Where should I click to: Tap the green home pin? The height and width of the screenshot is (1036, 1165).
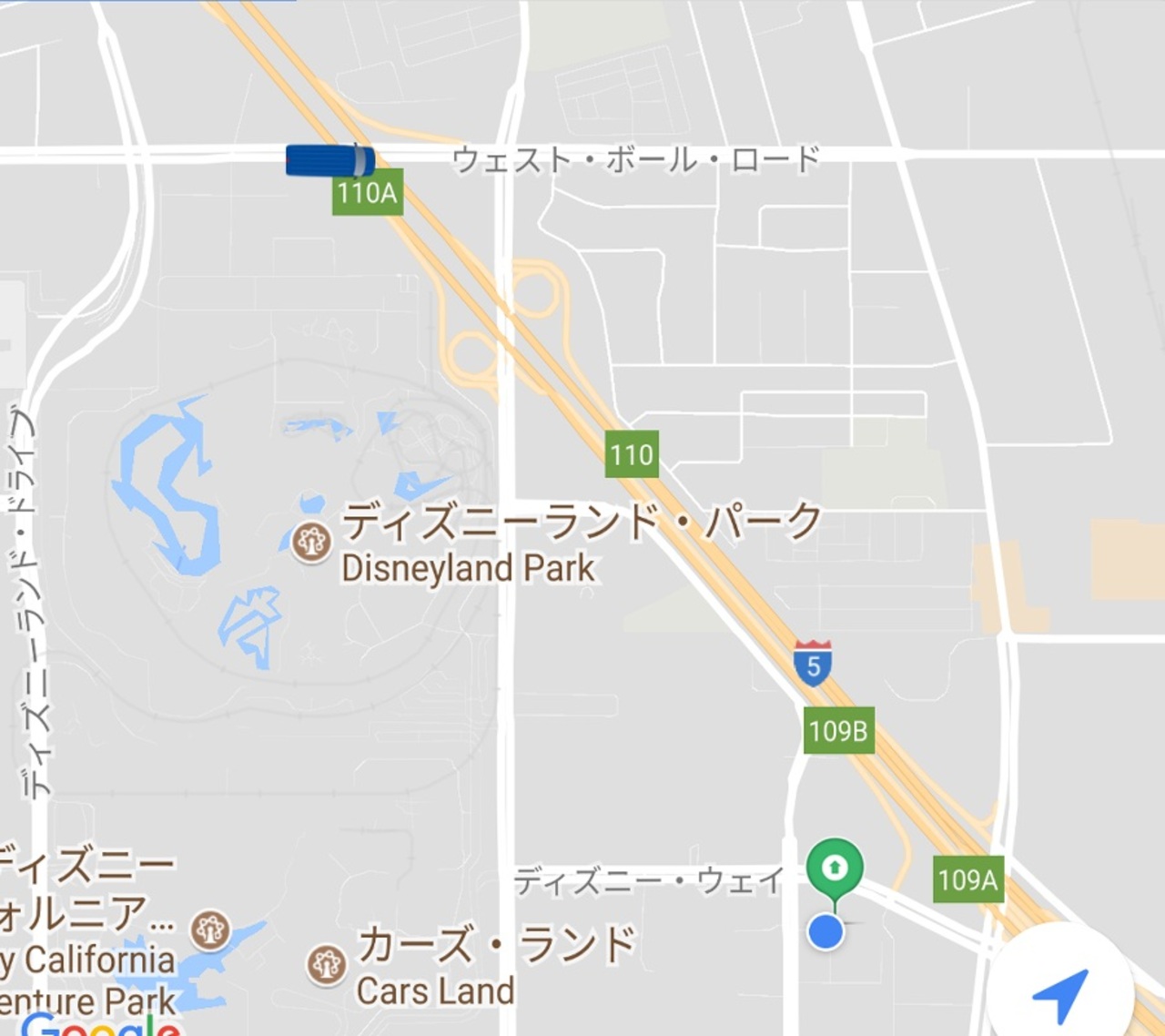tap(835, 867)
